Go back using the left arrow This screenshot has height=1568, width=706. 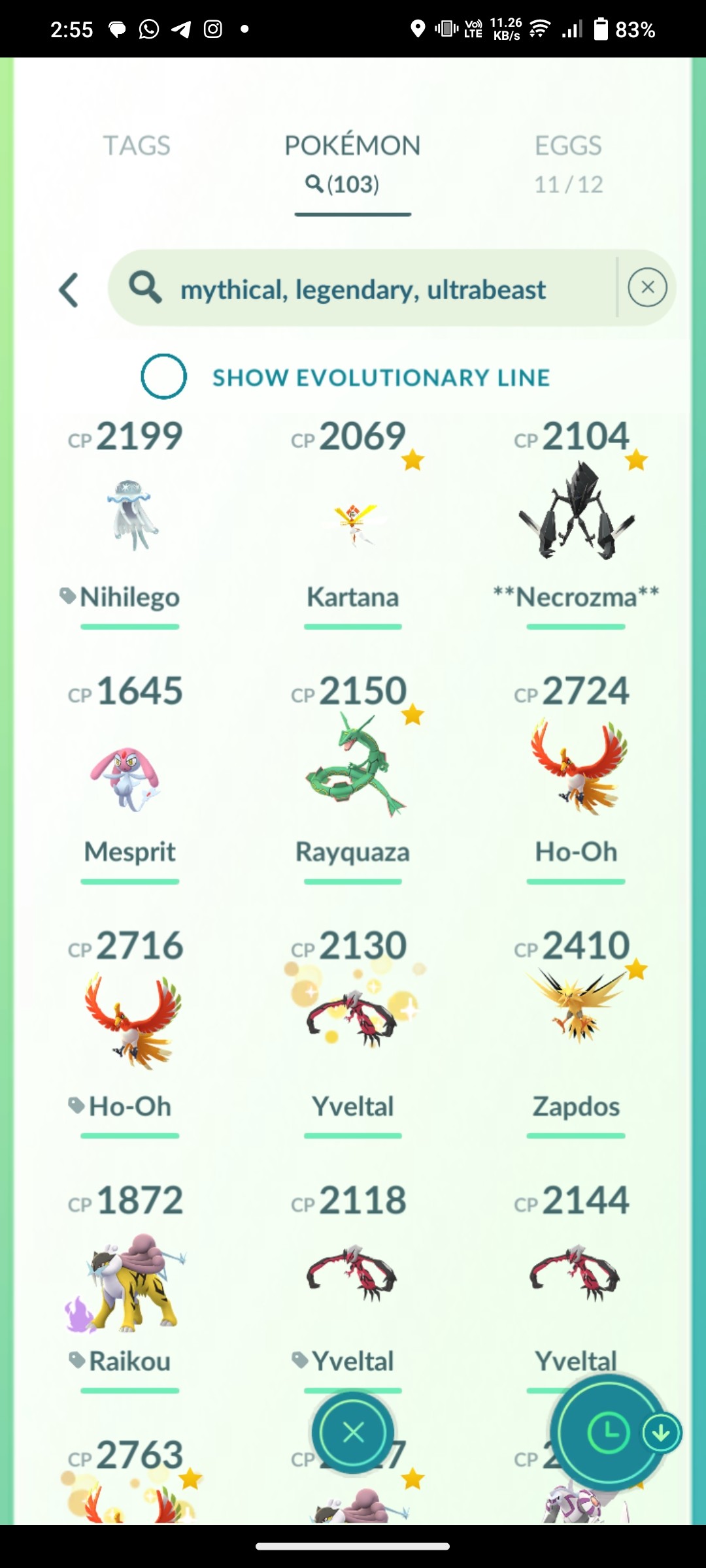[69, 289]
